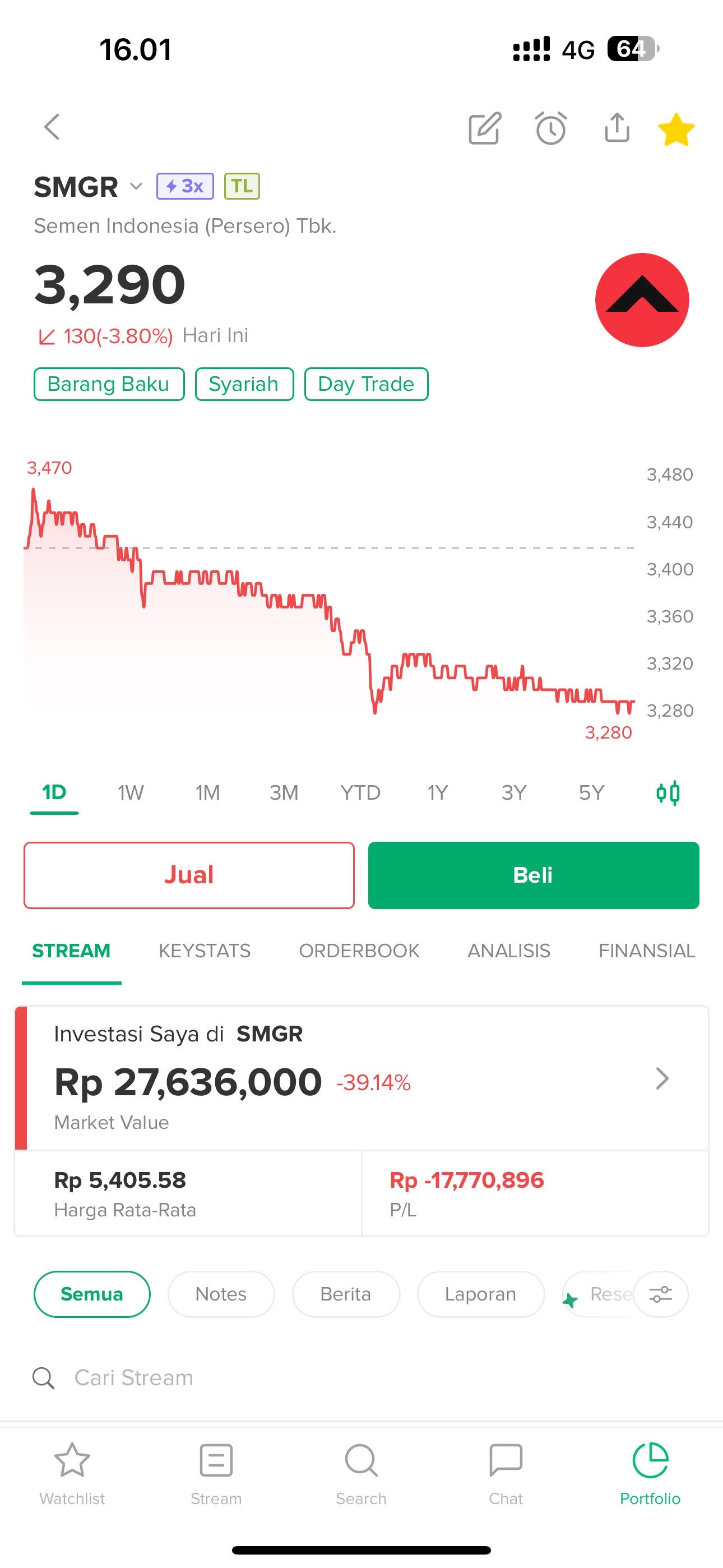This screenshot has width=723, height=1568.
Task: Expand my SMGR investment details
Action: [x=662, y=1078]
